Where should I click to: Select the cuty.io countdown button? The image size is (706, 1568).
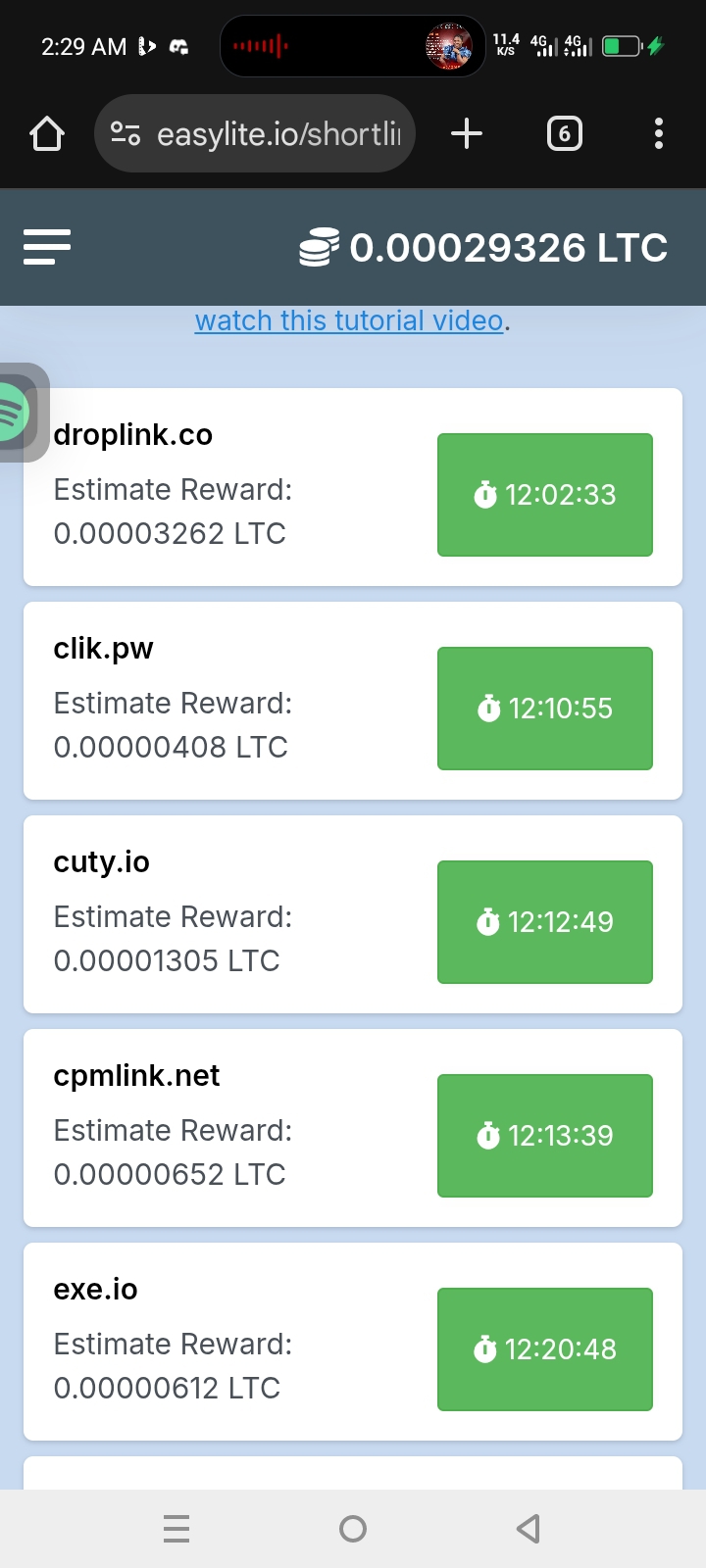[545, 922]
